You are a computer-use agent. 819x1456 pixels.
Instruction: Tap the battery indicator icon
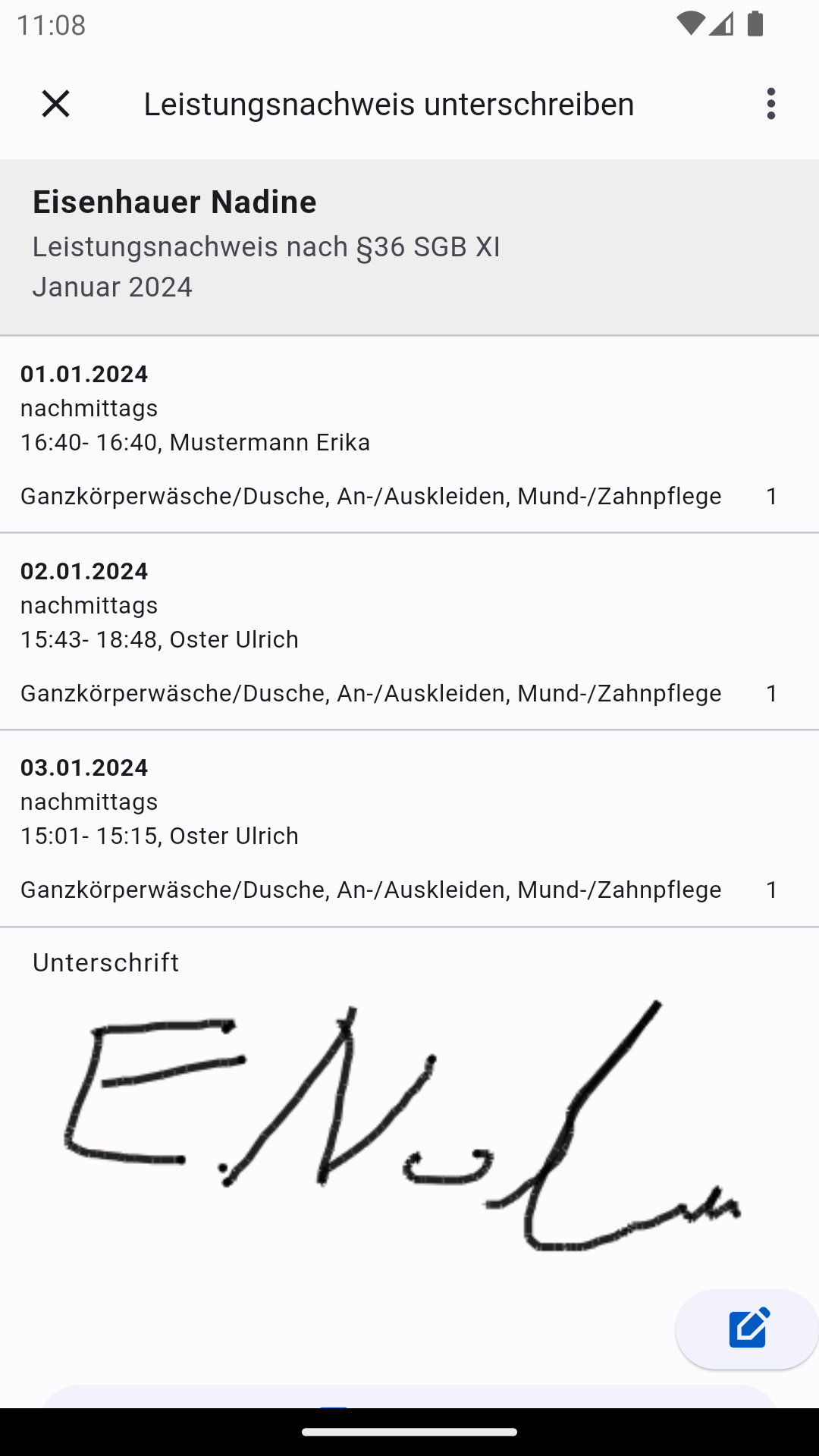755,24
